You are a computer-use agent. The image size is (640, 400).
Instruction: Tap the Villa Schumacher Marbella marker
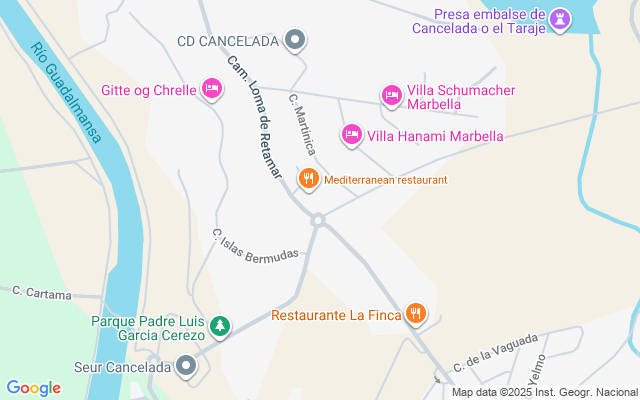(x=392, y=96)
